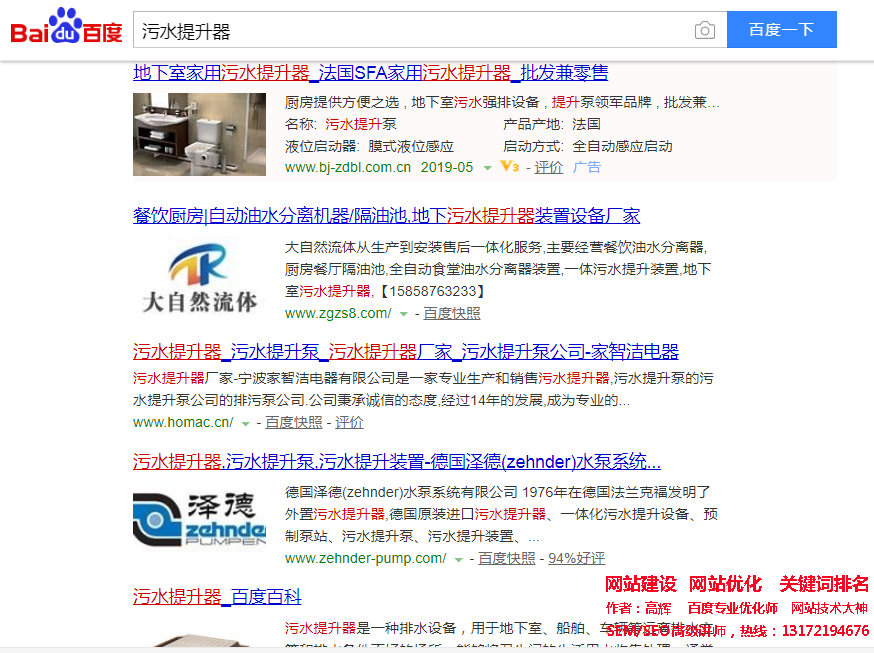874x653 pixels.
Task: Open the 德国泽德 zehnder result link
Action: (x=396, y=462)
